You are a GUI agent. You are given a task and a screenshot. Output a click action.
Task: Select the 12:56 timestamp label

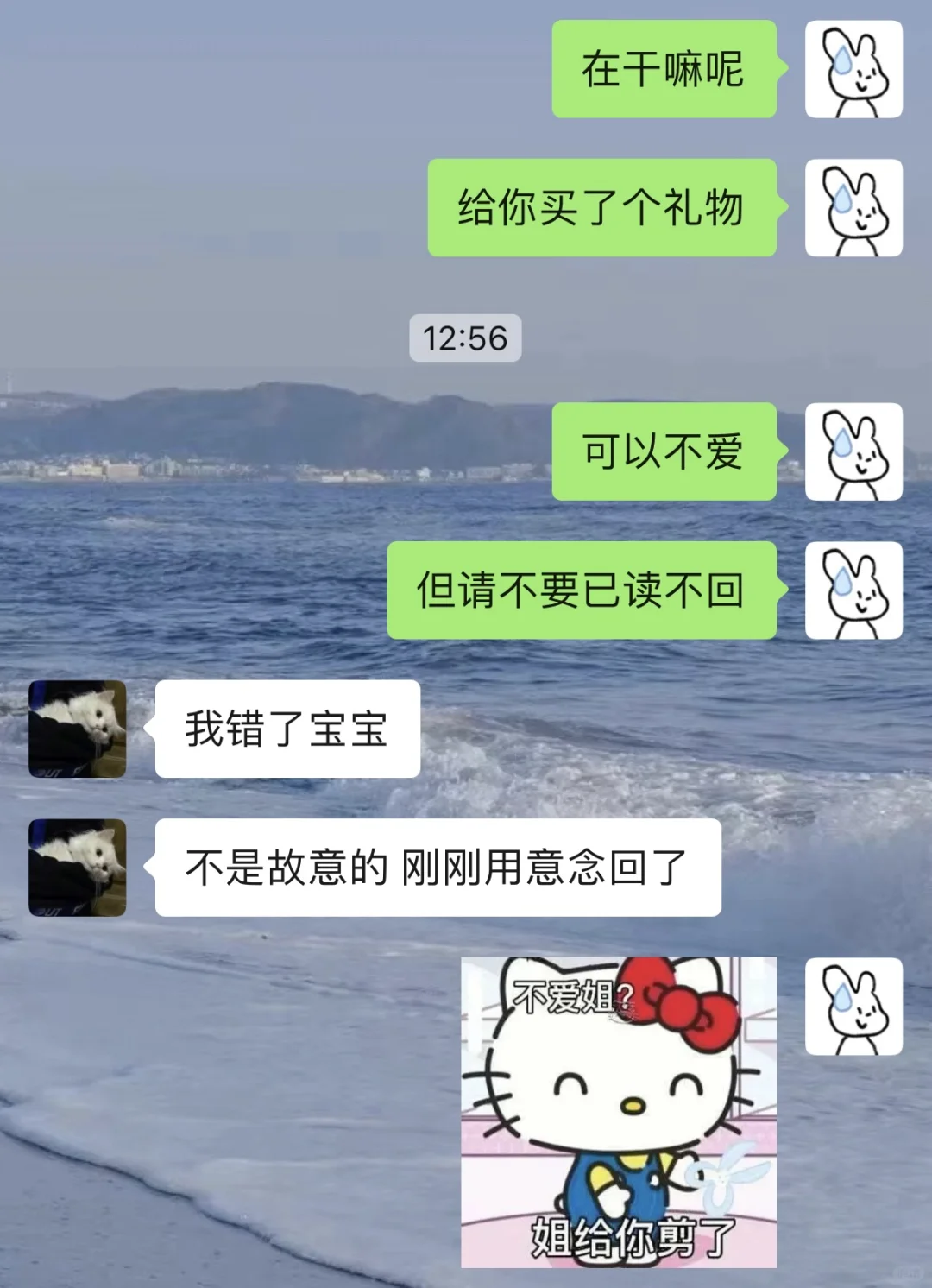point(466,338)
